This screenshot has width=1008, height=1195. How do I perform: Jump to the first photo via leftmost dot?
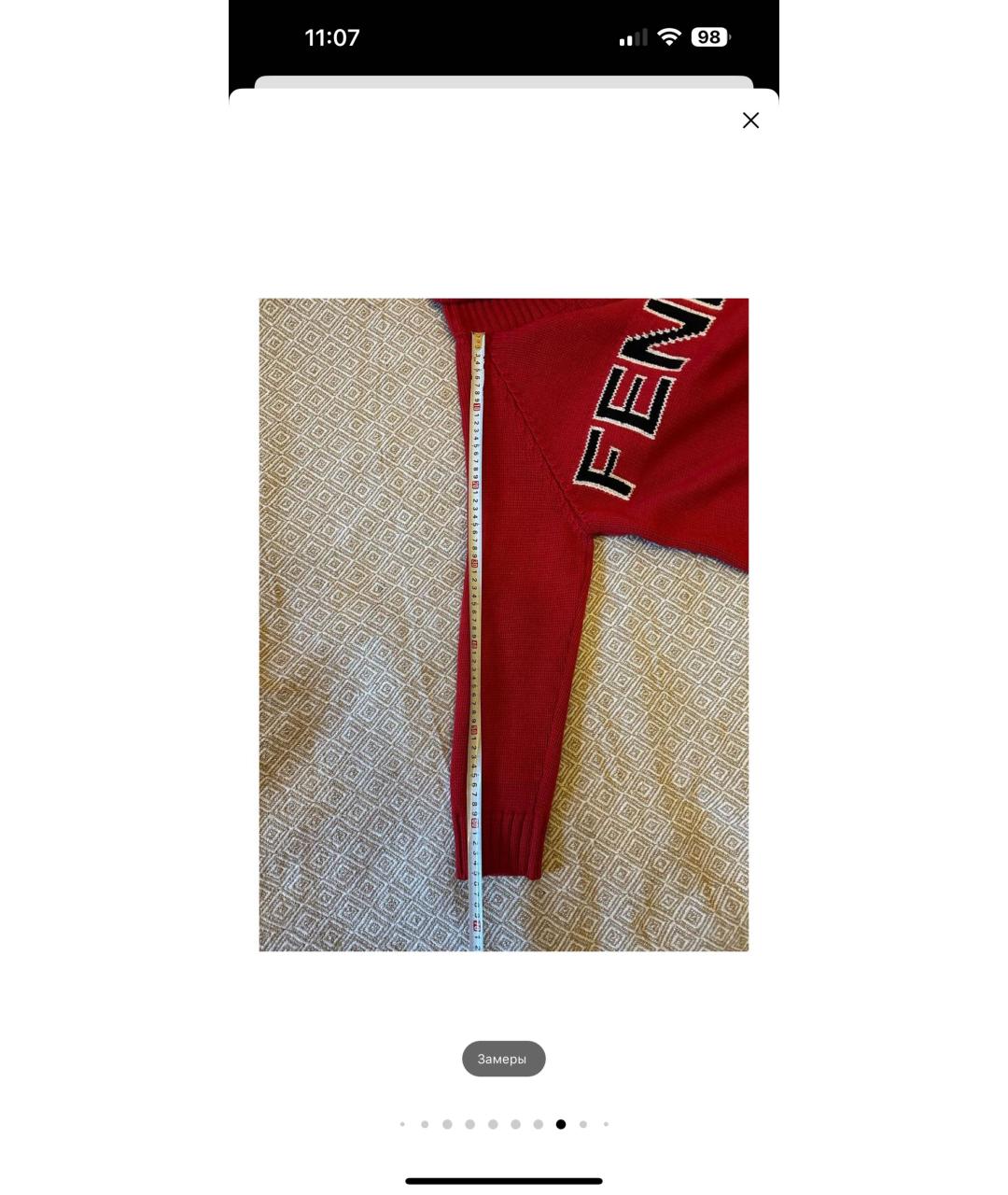402,1124
